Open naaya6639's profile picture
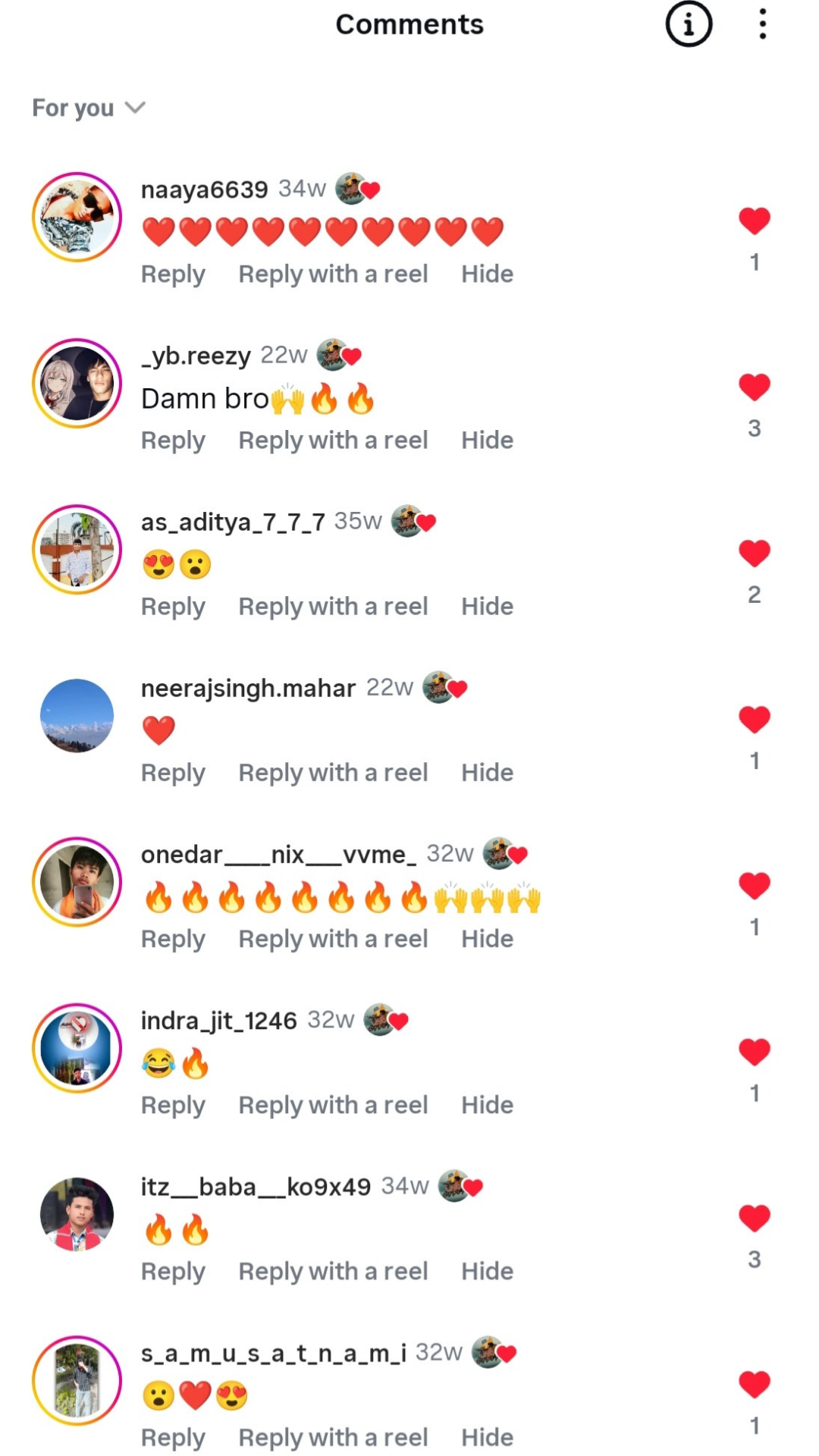Viewport: 819px width, 1456px height. tap(77, 217)
